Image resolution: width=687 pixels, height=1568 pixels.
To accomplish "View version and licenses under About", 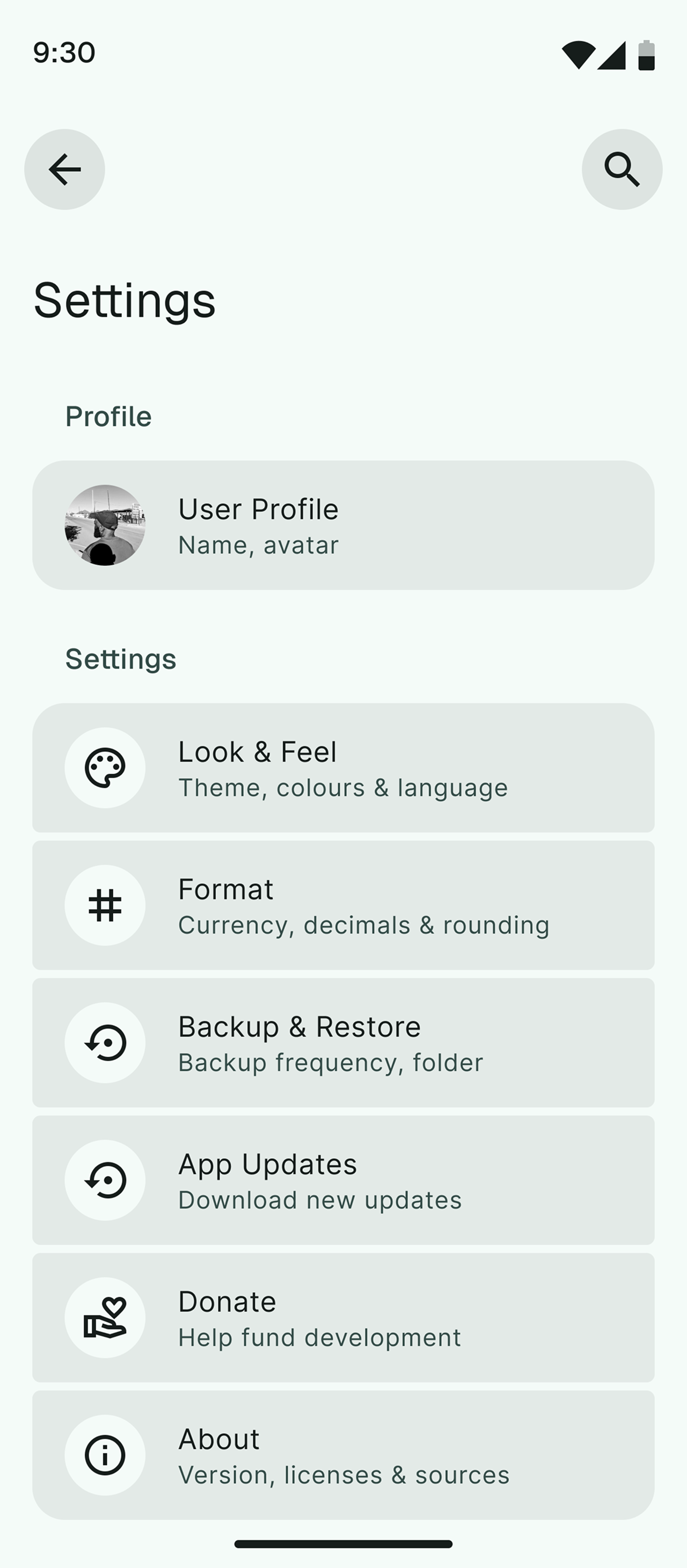I will tap(344, 1456).
